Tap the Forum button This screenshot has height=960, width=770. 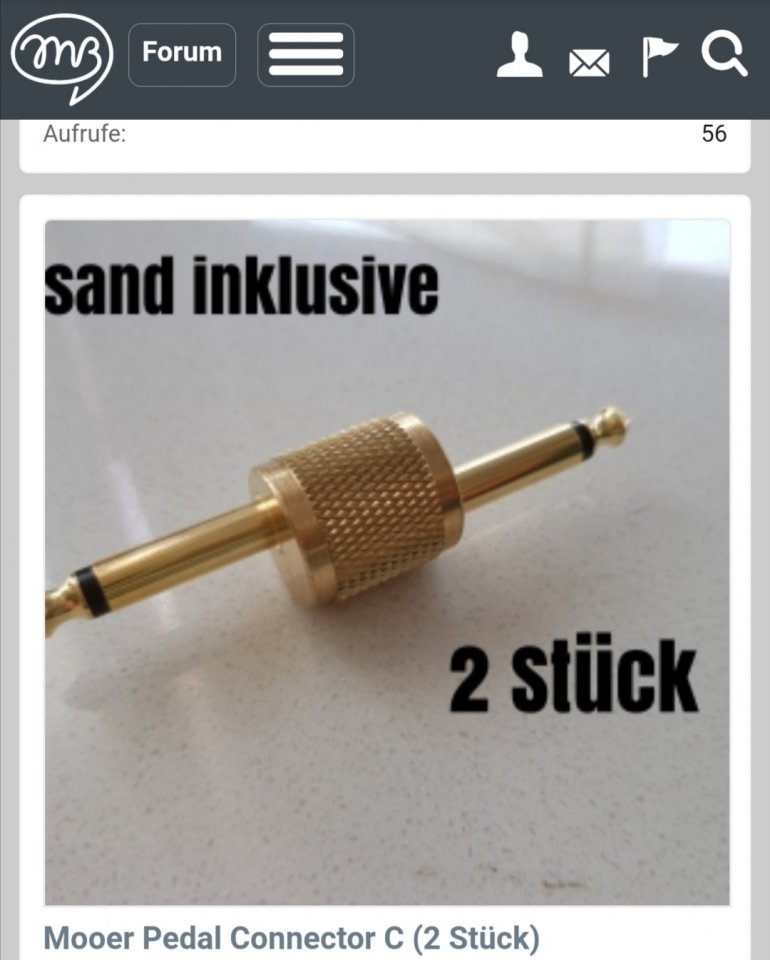tap(182, 54)
